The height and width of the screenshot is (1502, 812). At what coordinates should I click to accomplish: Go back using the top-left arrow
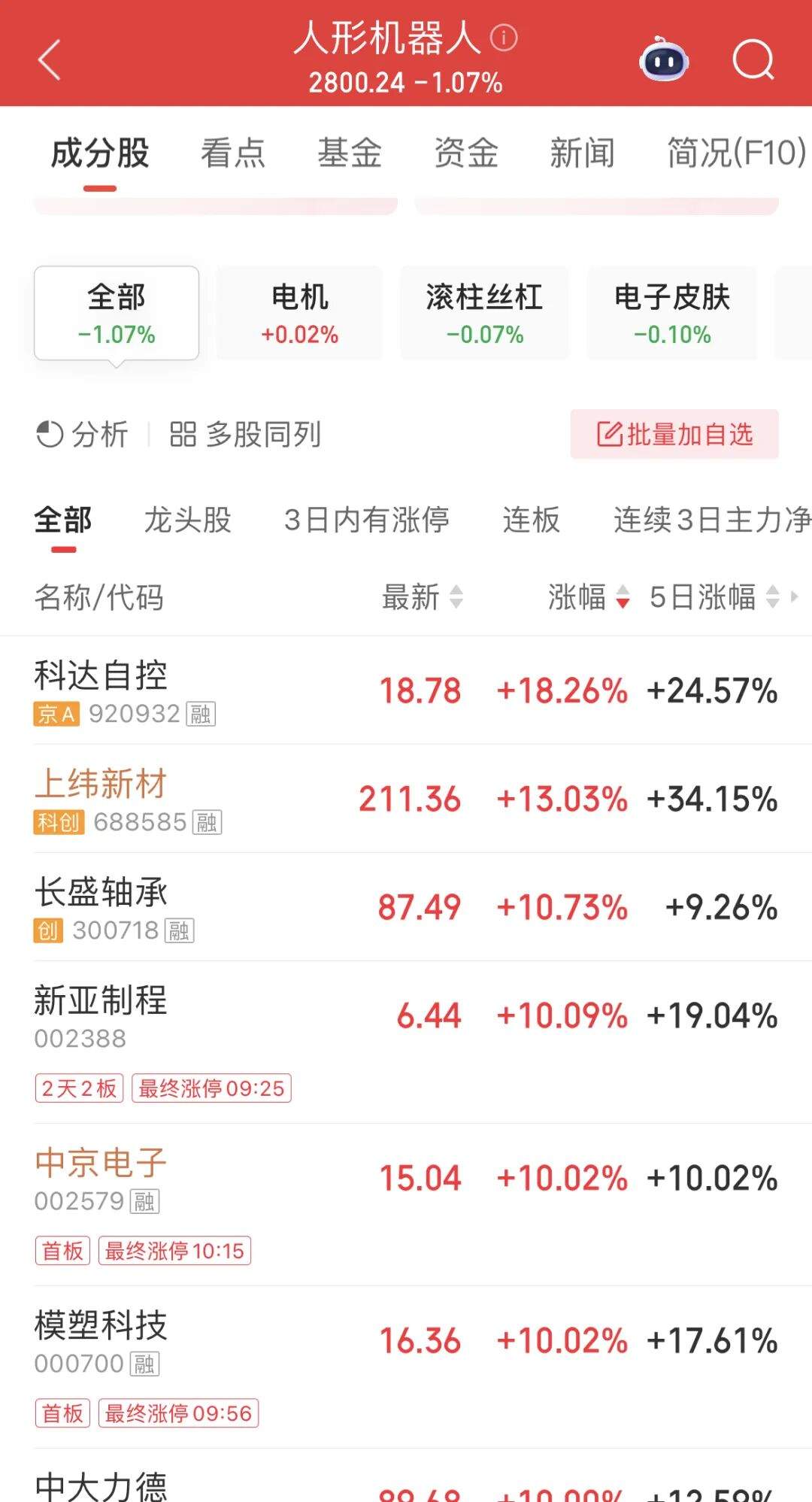50,60
